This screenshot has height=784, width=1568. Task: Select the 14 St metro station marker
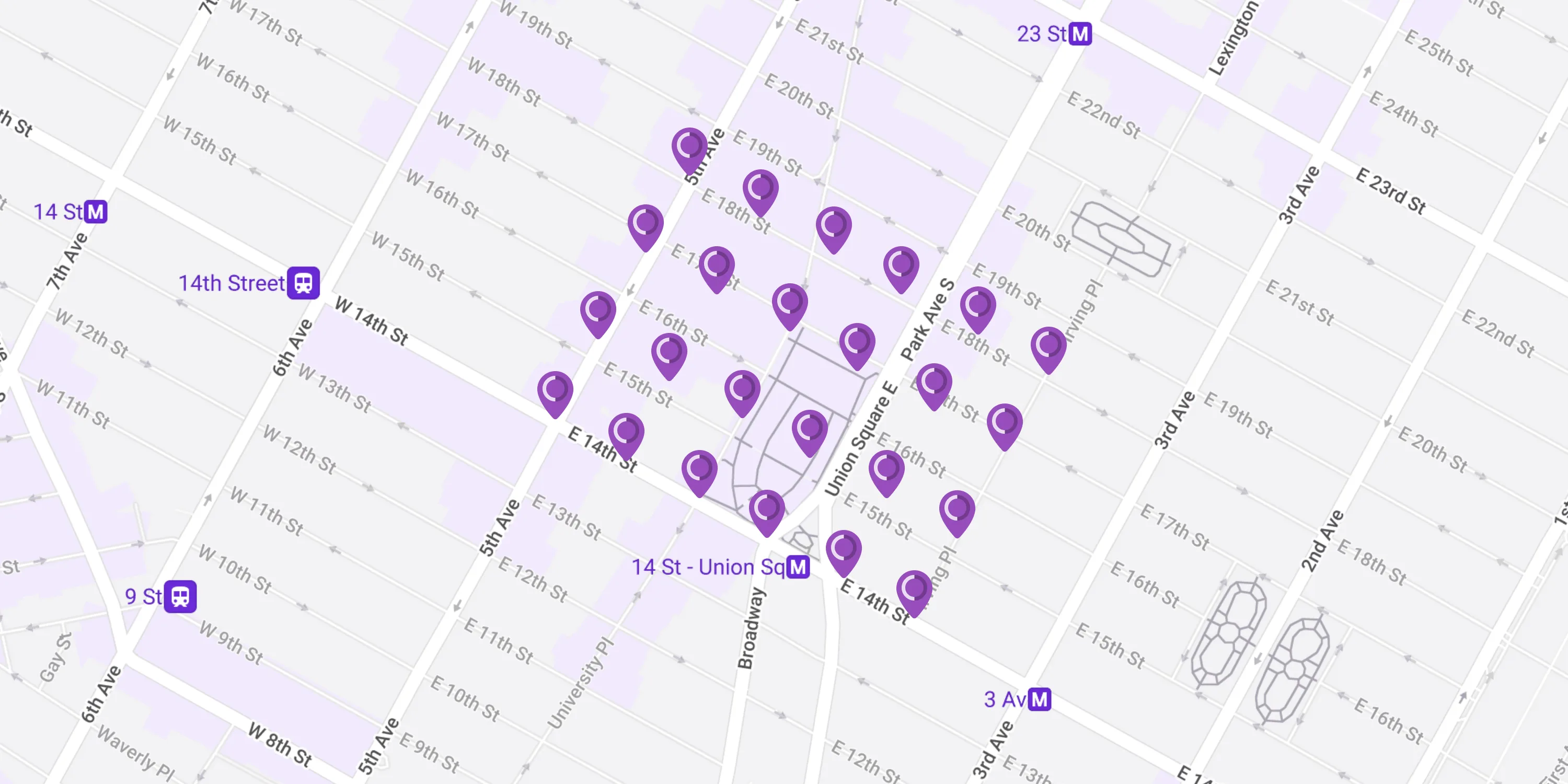(96, 212)
